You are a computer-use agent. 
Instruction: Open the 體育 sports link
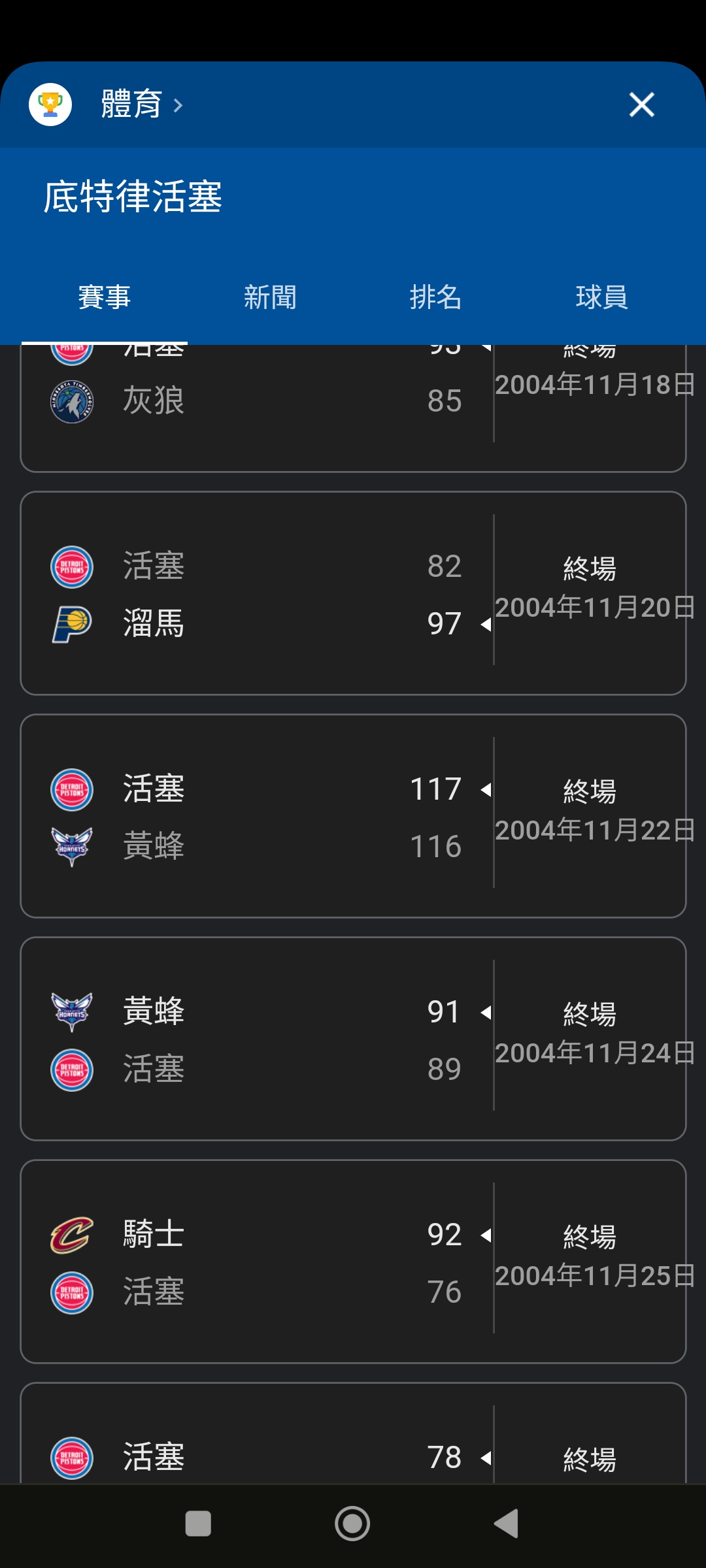click(x=141, y=105)
